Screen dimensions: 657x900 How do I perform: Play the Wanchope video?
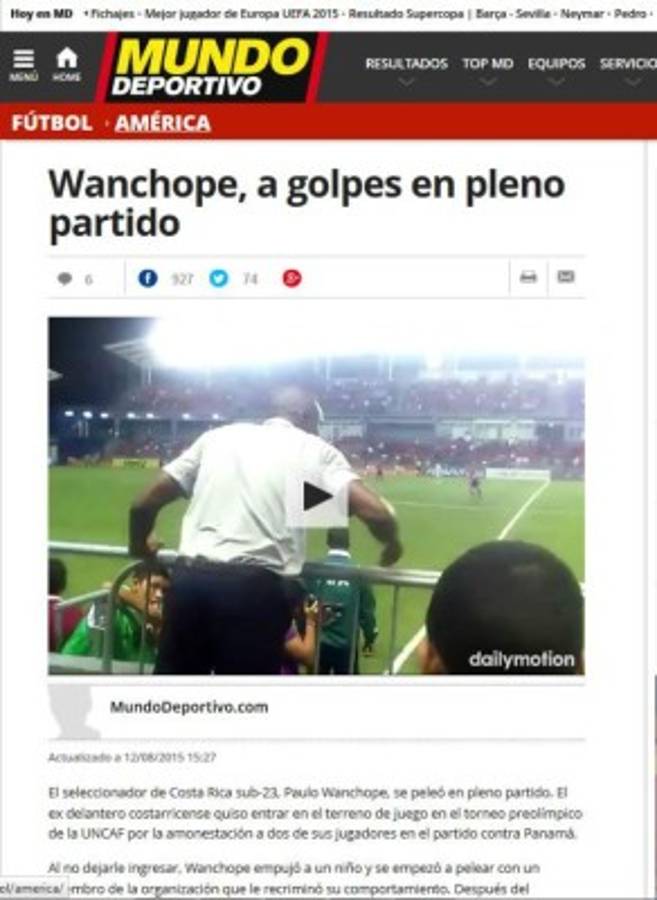coord(318,496)
